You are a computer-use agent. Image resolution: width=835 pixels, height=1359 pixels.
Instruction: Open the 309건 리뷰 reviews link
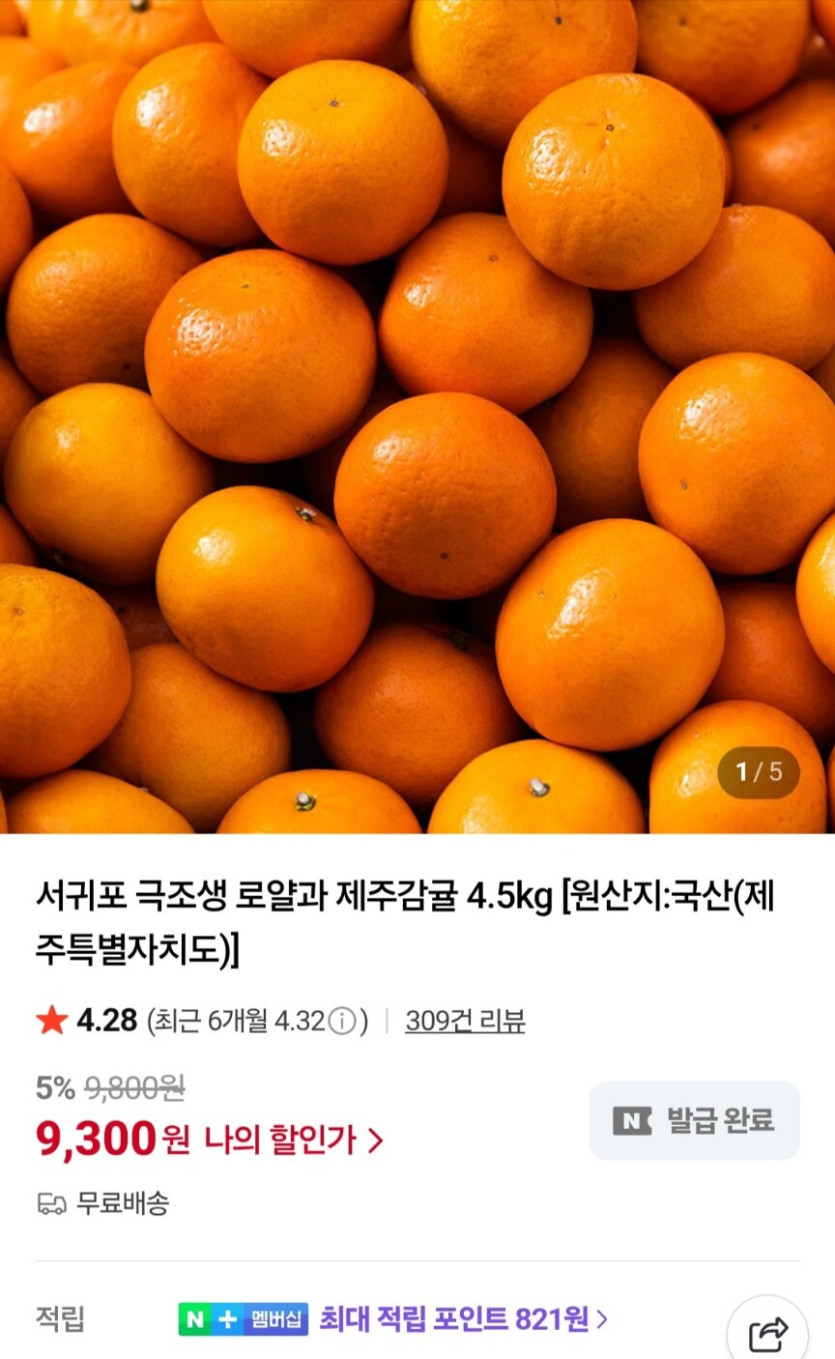tap(464, 1023)
